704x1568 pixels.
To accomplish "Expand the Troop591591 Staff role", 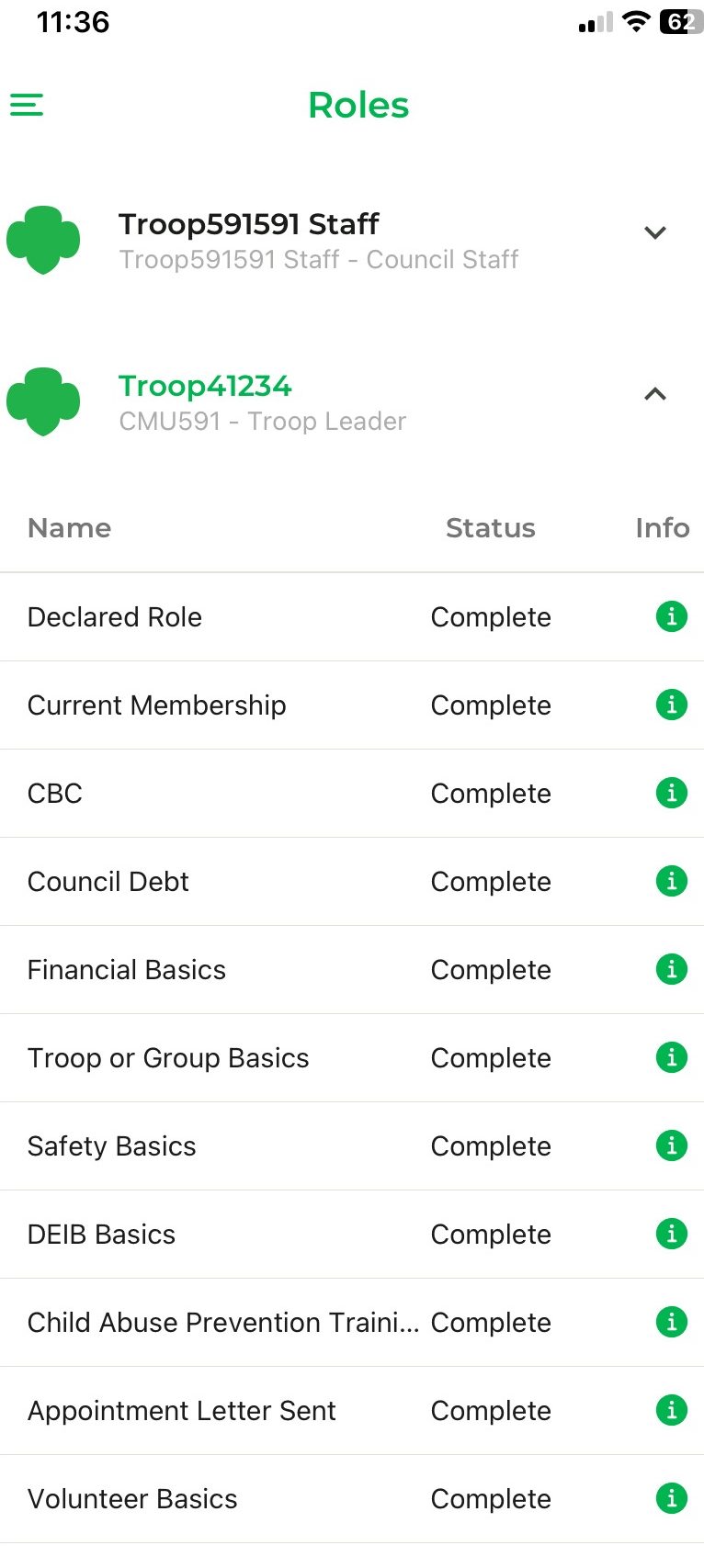I will tap(654, 232).
